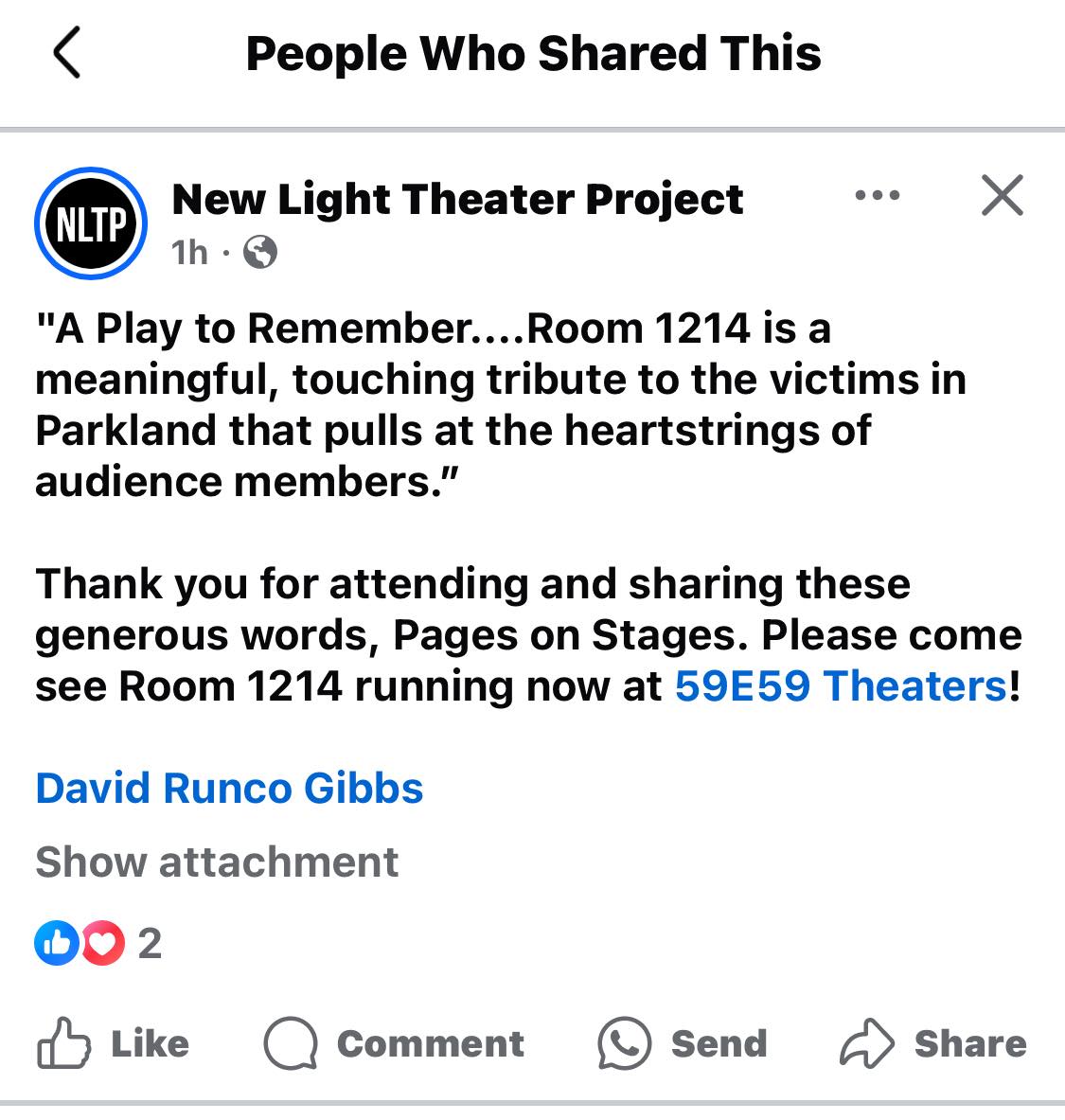Open the NLTP profile picture
The image size is (1065, 1120).
point(91,224)
